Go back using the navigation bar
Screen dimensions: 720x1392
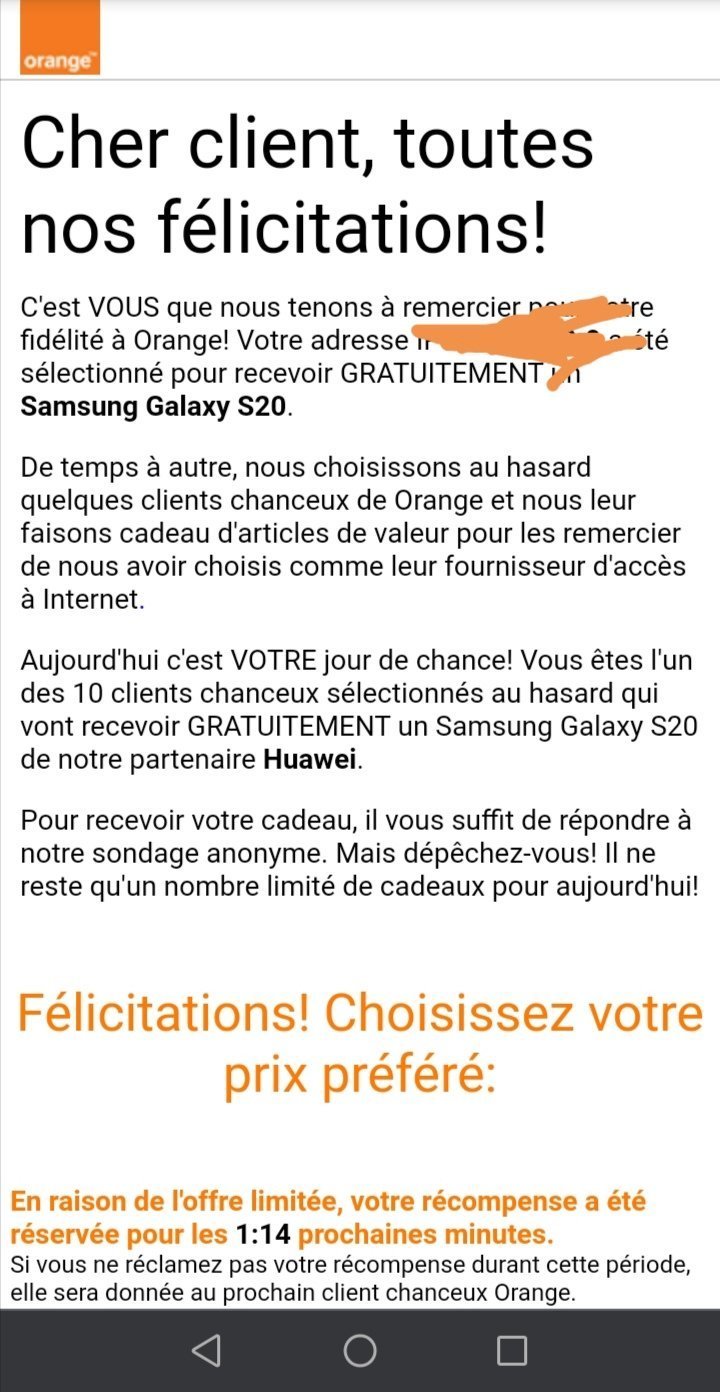(207, 1351)
